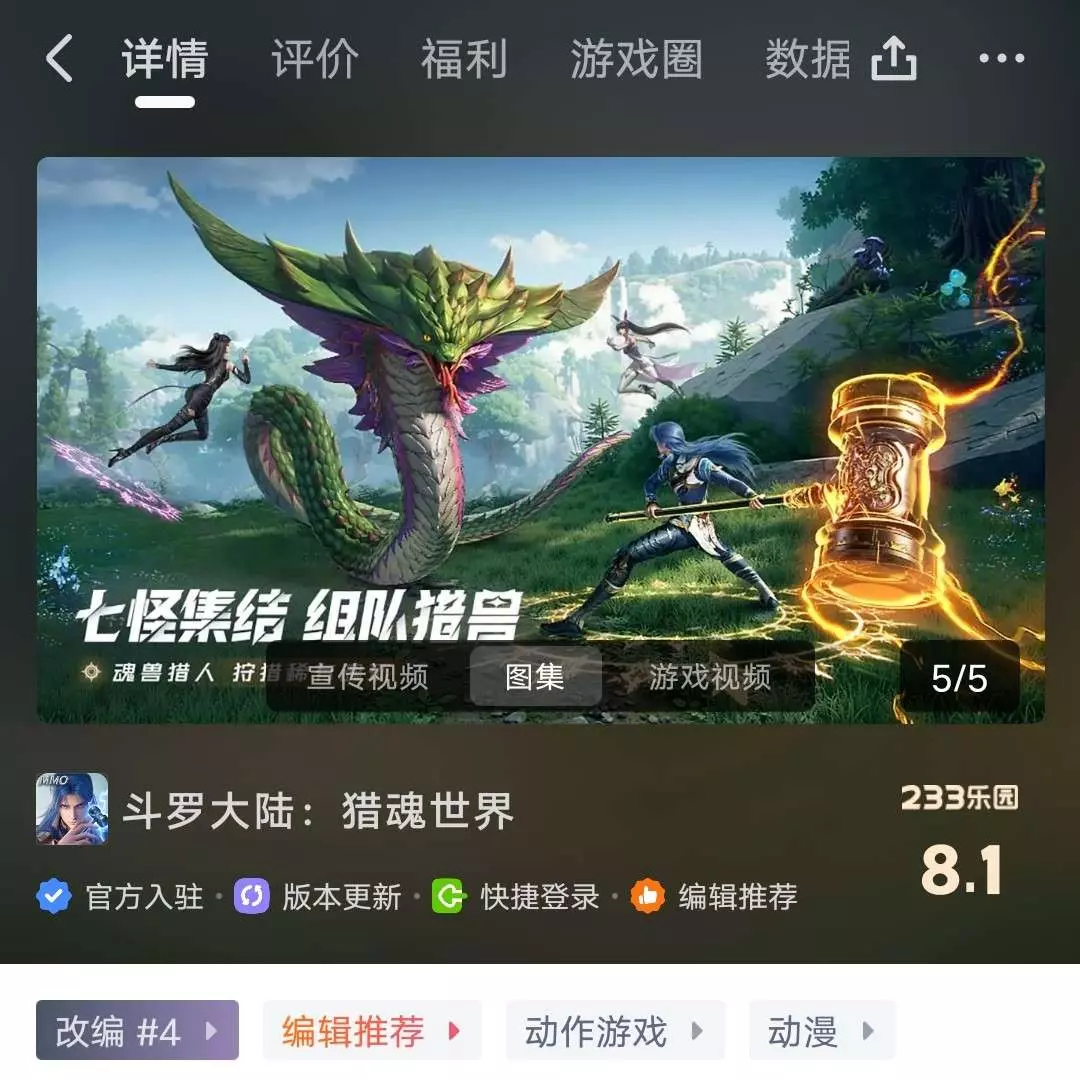
Task: Open the 动漫 category chip
Action: click(821, 1030)
